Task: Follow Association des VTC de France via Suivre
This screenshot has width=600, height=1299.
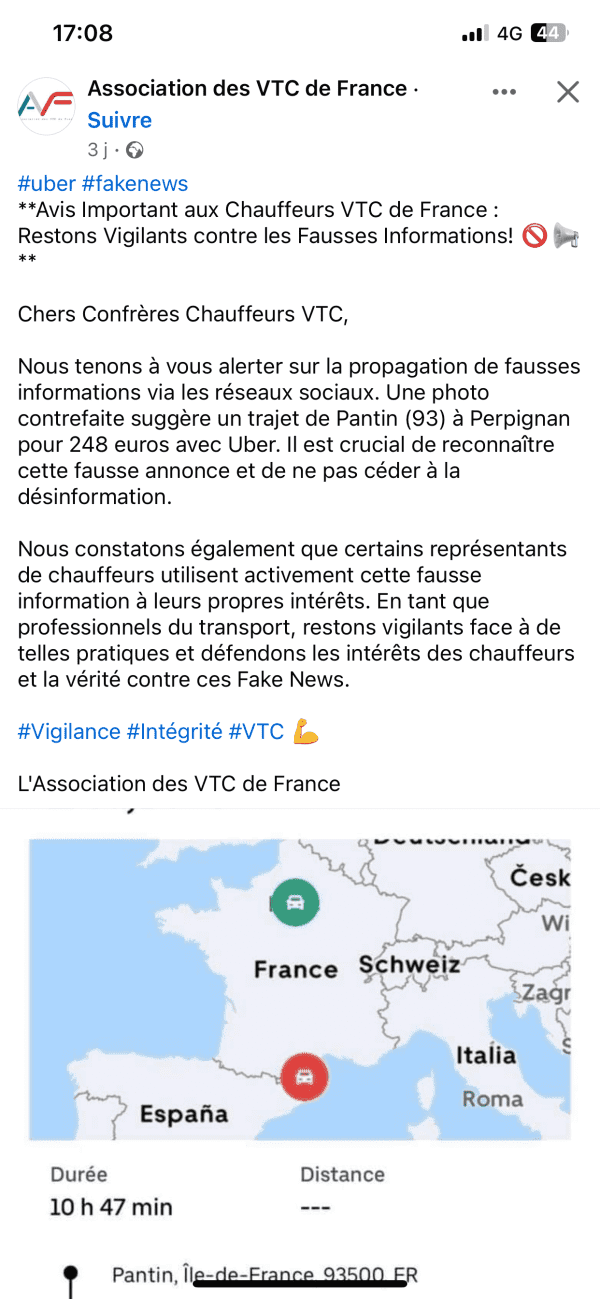Action: (120, 121)
